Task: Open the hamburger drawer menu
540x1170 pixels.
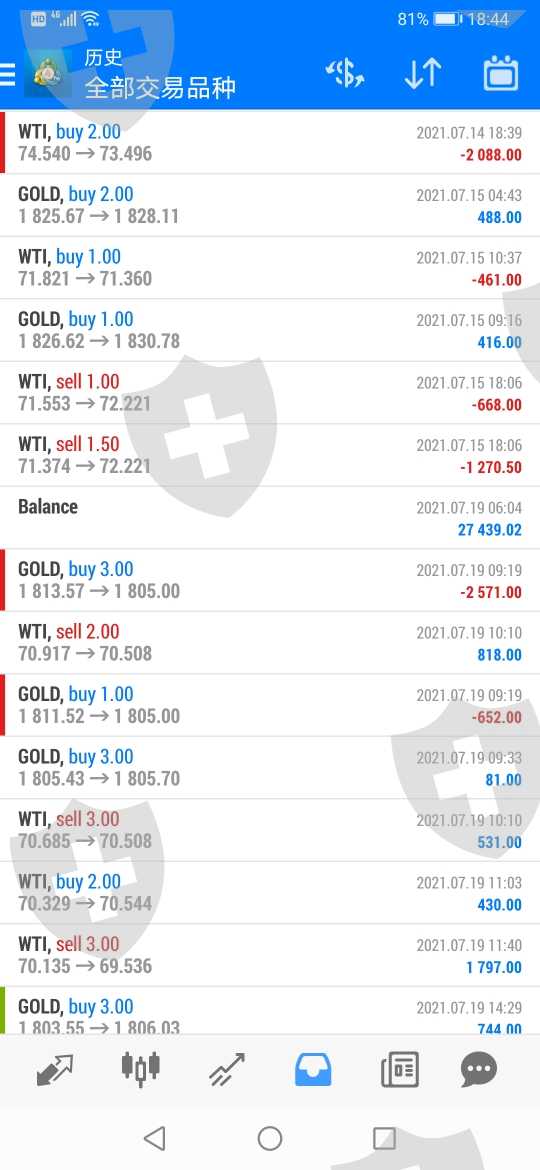Action: 7,74
